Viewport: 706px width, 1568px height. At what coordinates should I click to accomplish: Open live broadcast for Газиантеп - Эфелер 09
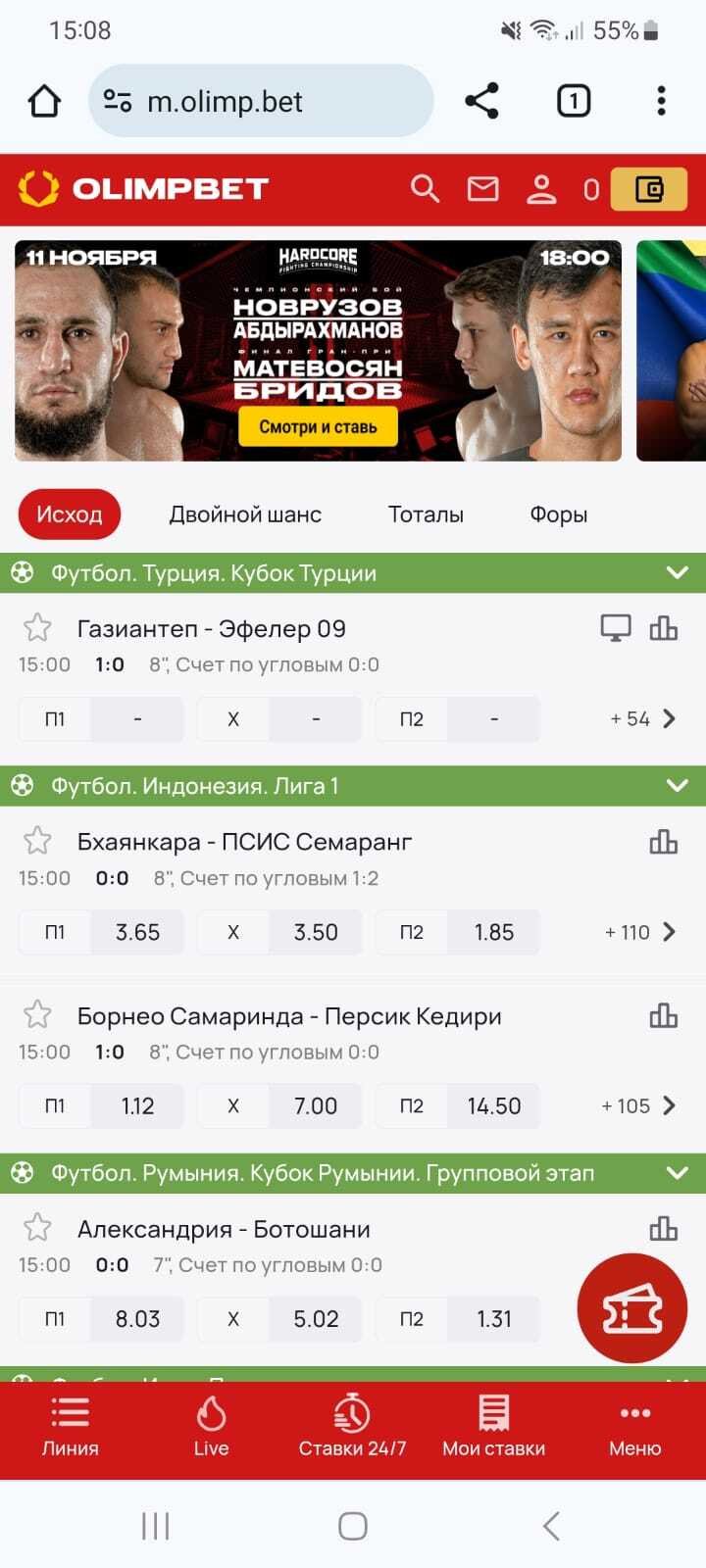616,628
